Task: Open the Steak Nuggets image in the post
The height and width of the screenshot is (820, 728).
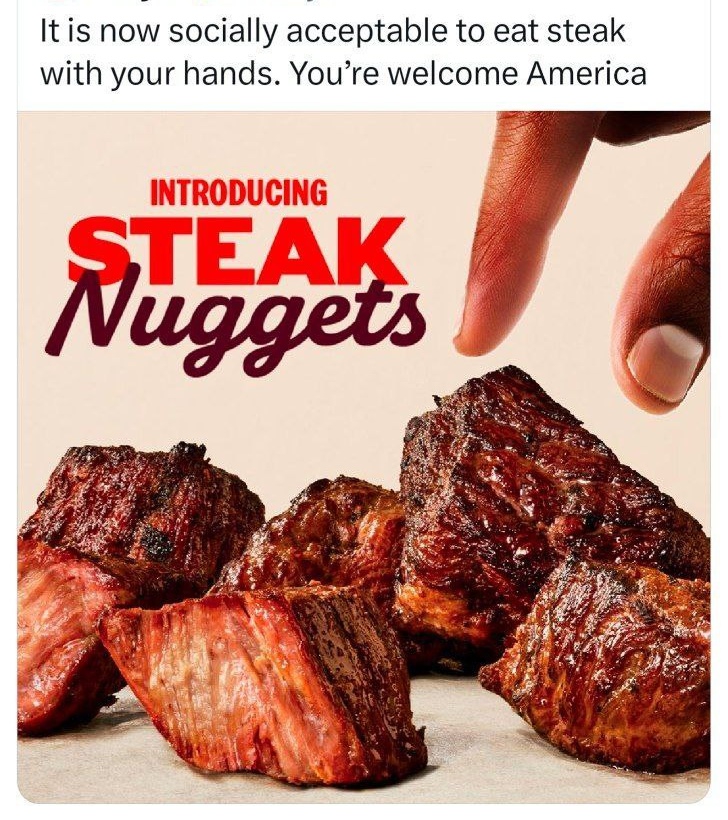Action: coord(364,456)
